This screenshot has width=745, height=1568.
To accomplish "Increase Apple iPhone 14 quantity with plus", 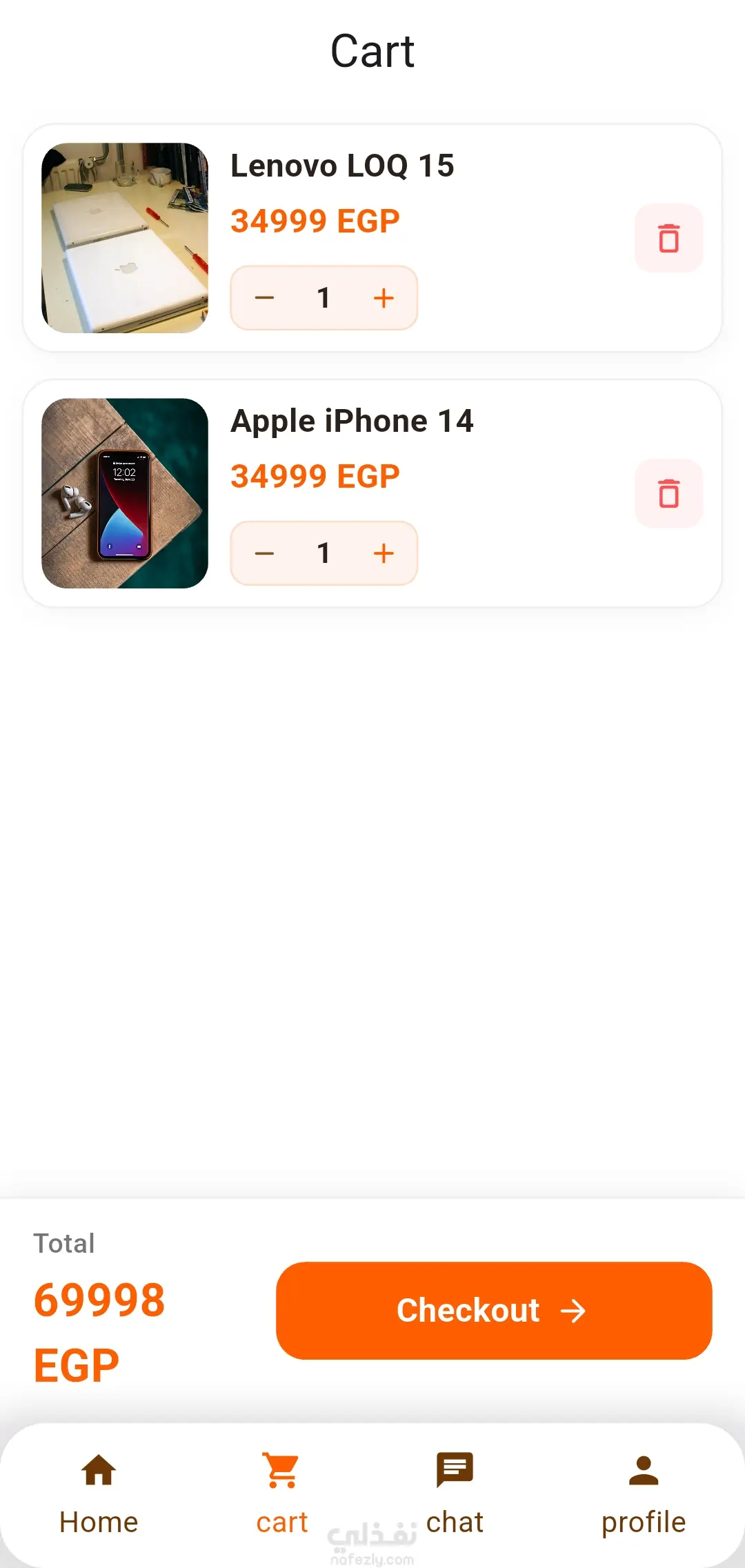I will (x=384, y=553).
